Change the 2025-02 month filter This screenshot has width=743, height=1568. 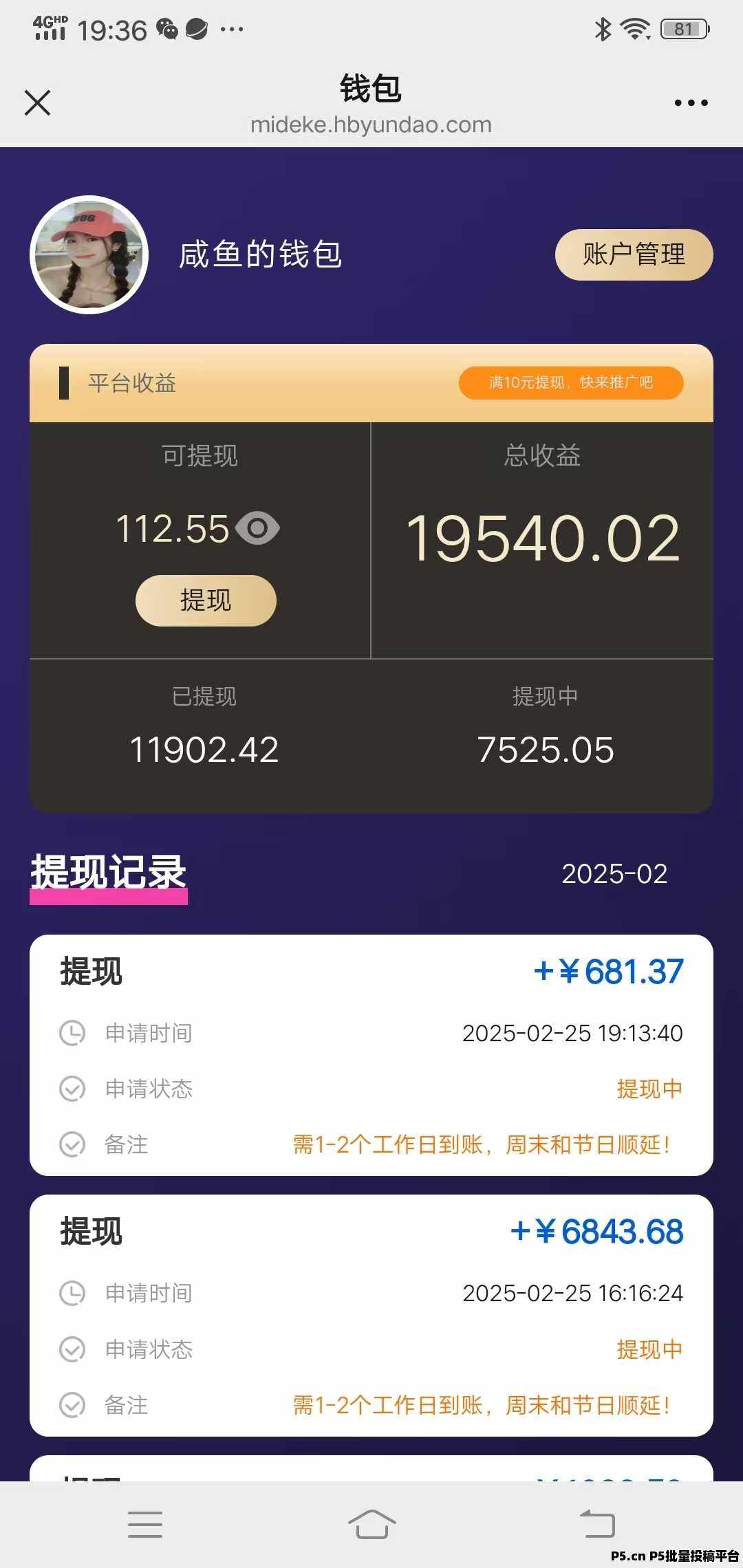pyautogui.click(x=614, y=874)
